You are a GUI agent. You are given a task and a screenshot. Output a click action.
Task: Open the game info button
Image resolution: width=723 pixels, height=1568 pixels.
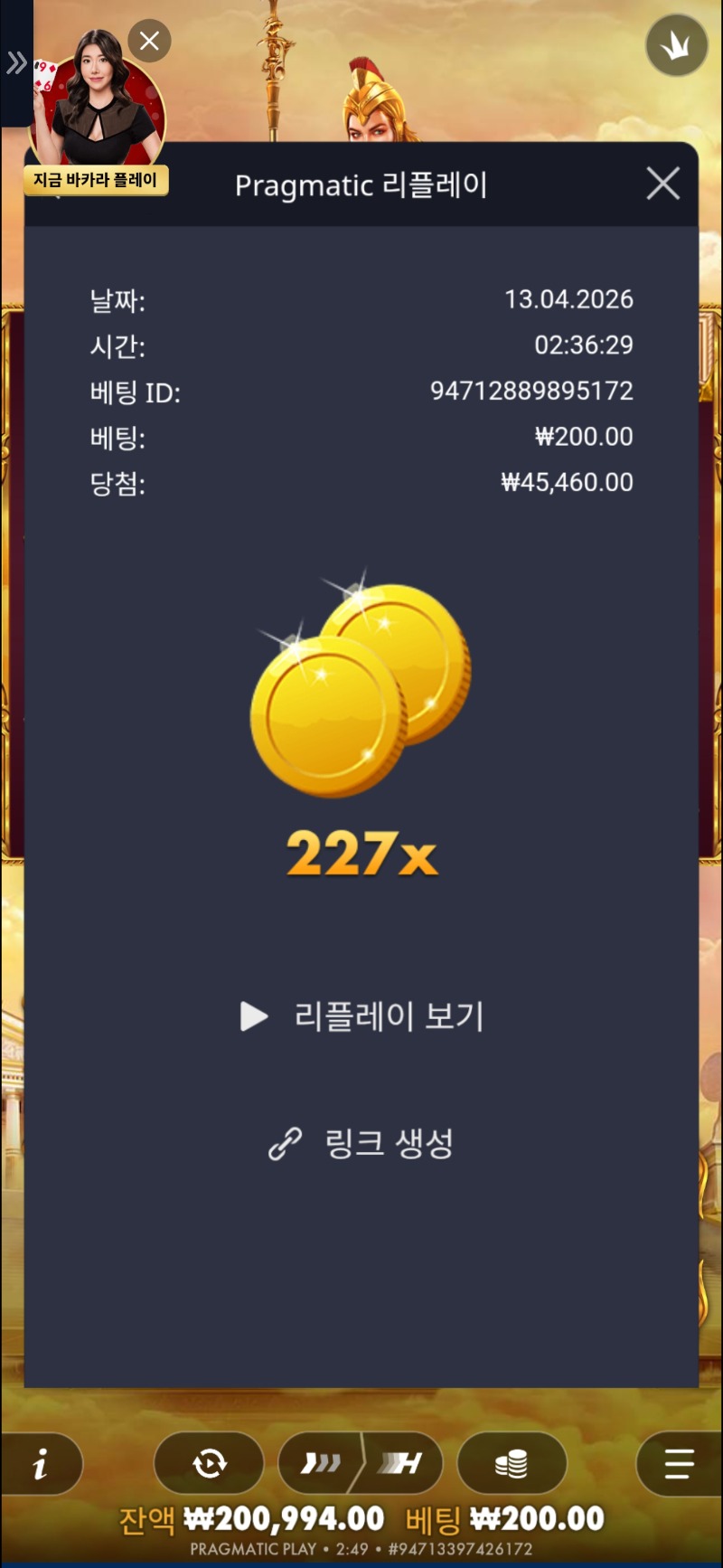pyautogui.click(x=41, y=1463)
